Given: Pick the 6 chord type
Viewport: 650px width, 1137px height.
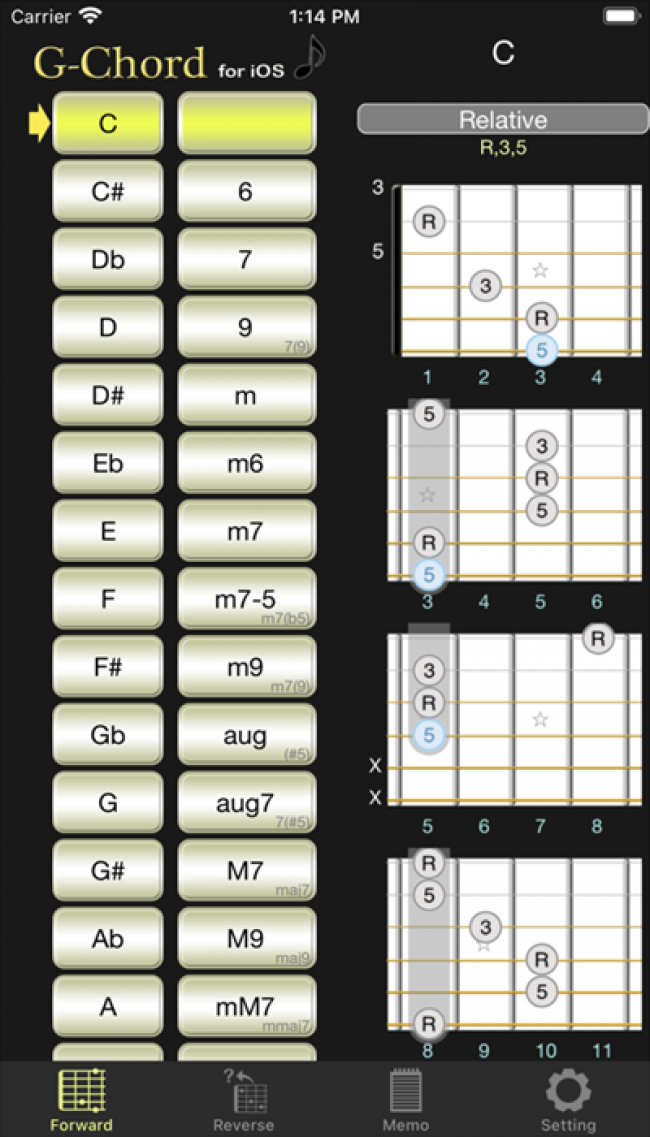Looking at the screenshot, I should tap(247, 191).
